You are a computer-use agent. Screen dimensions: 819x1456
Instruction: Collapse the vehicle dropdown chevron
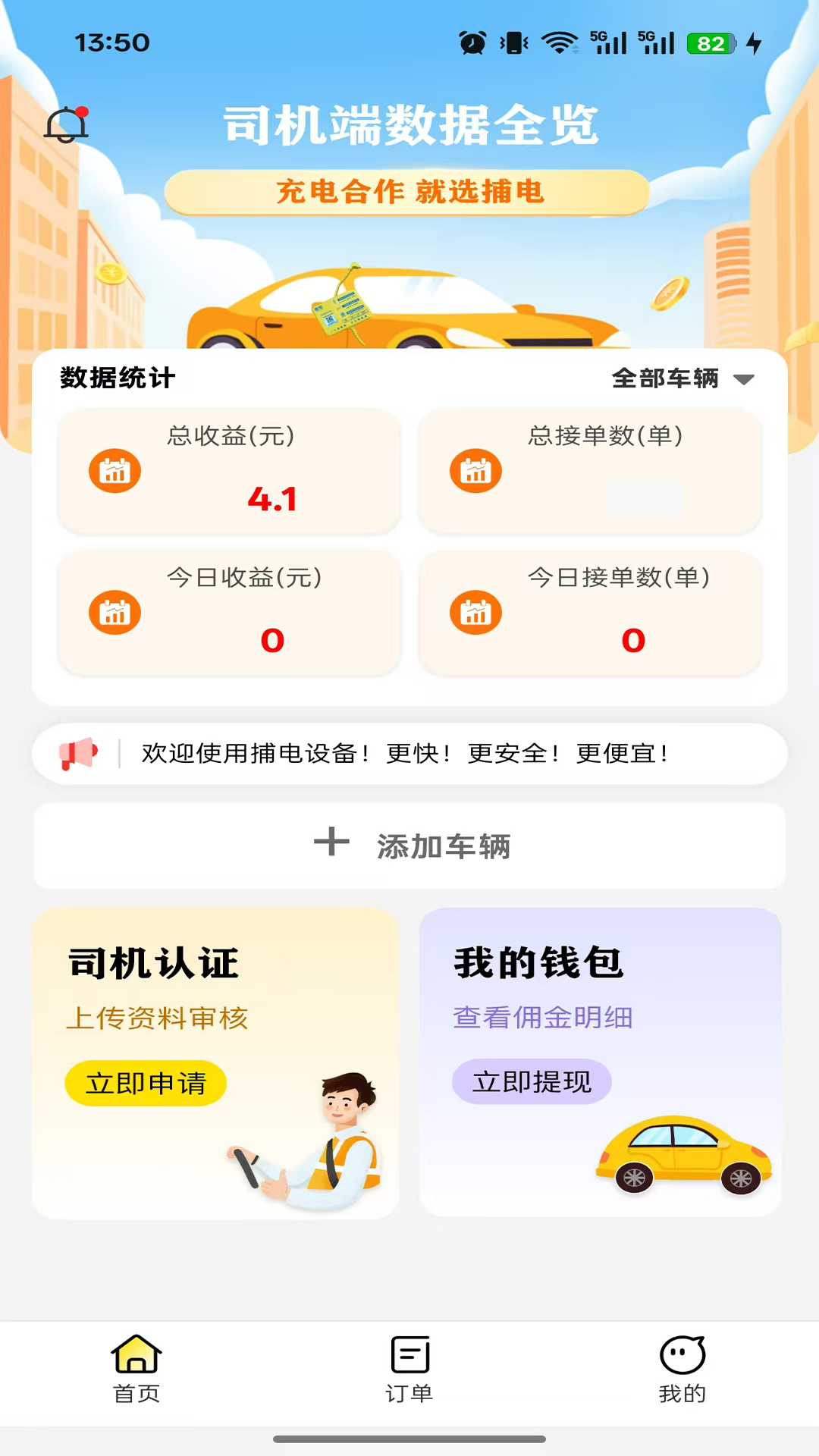pos(745,379)
